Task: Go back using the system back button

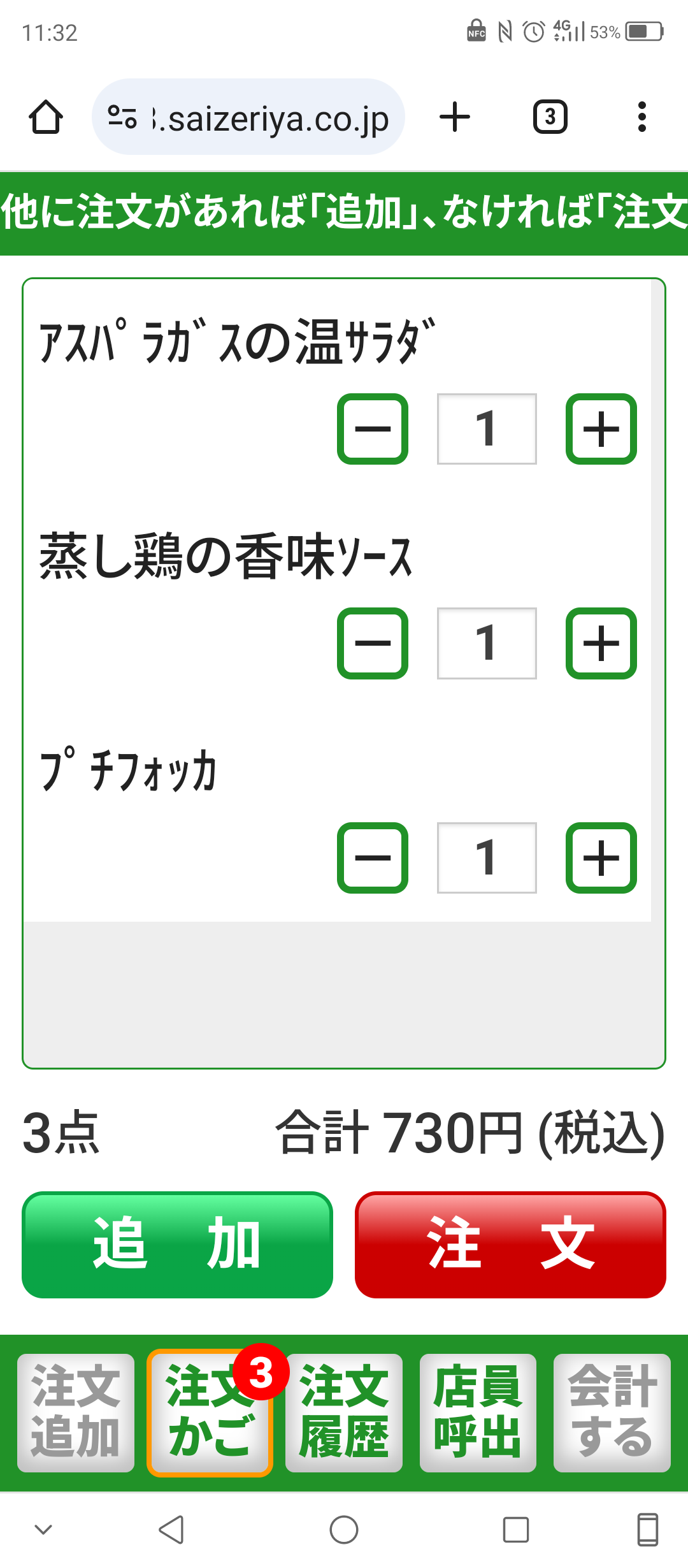Action: (171, 1529)
